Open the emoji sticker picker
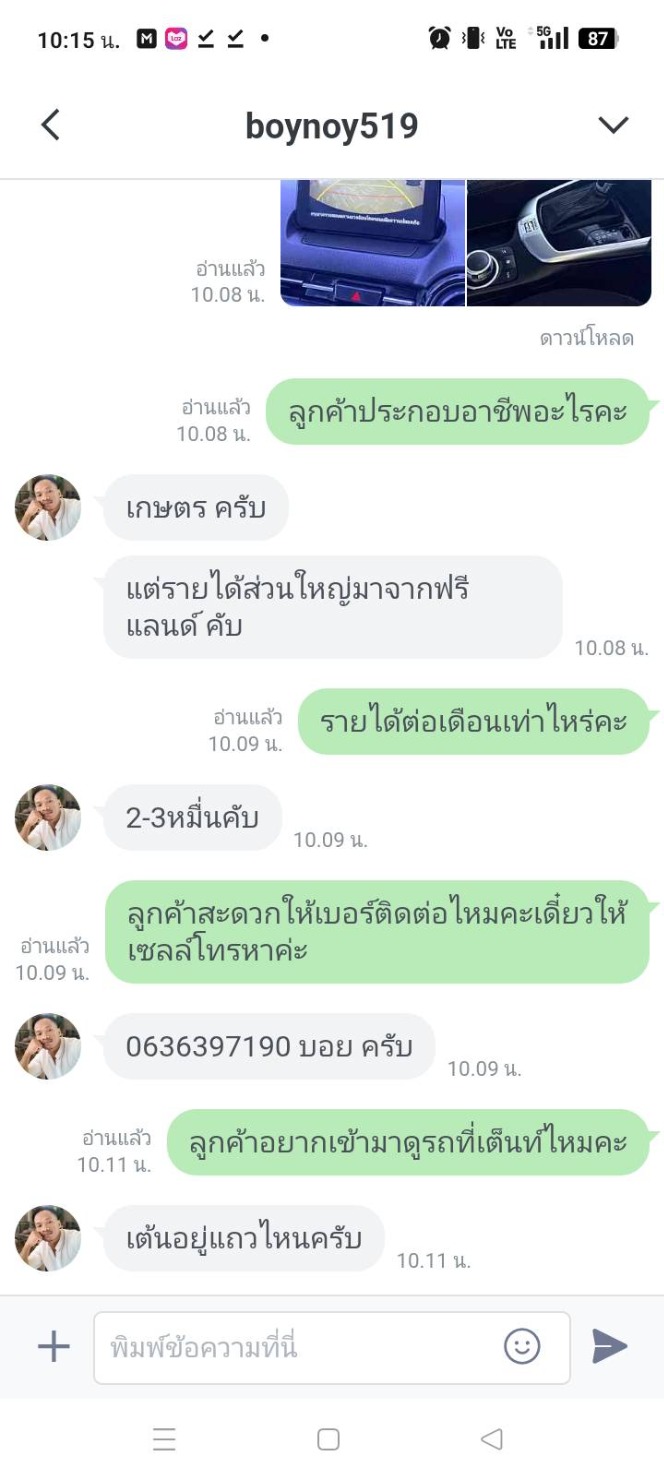Screen dimensions: 664x1480 [522, 1347]
